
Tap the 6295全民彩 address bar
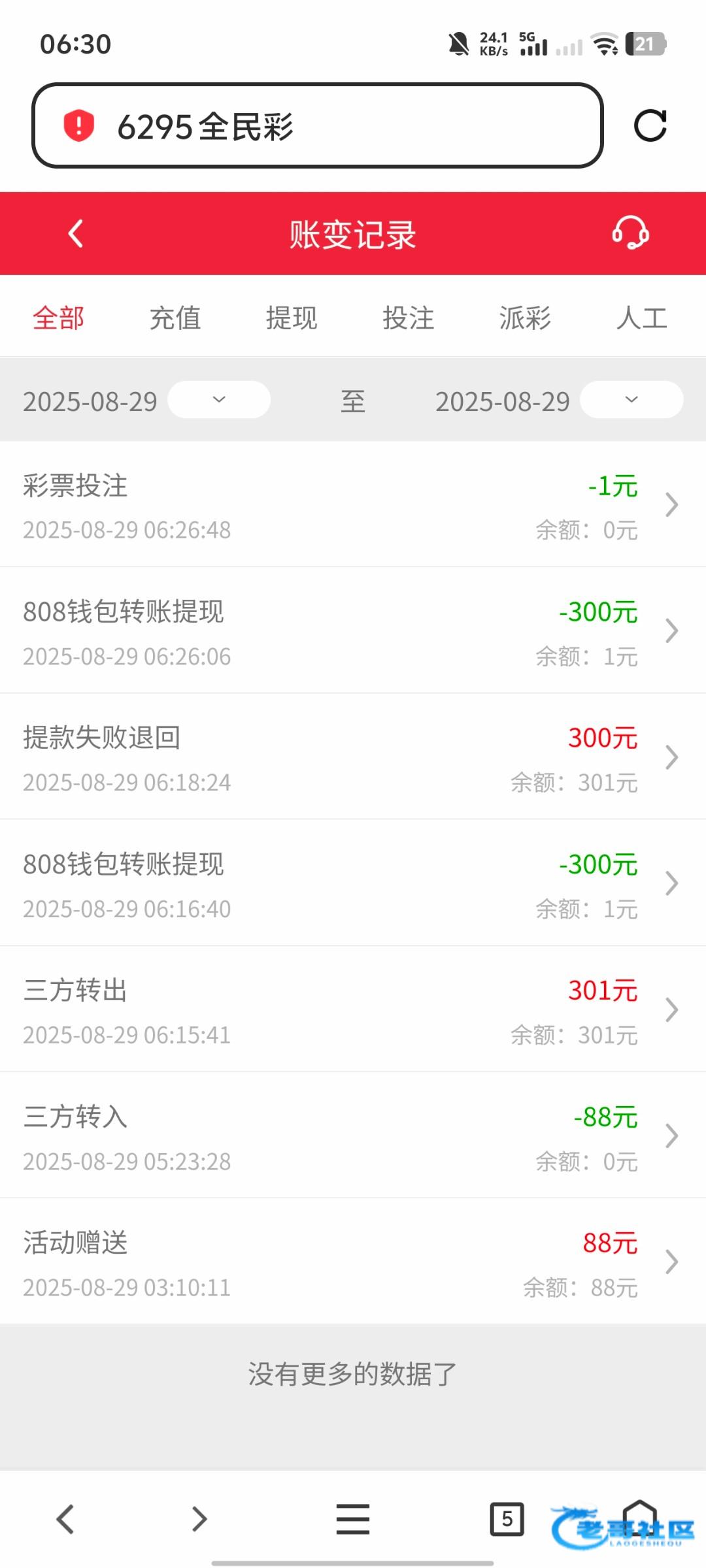coord(317,125)
